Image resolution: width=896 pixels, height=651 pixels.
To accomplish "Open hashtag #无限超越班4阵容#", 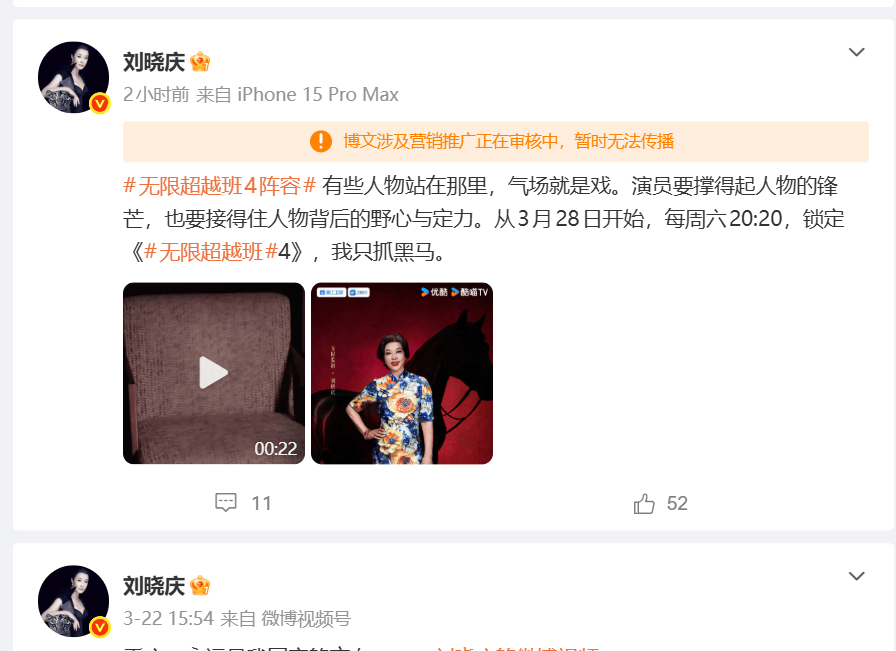I will [x=219, y=185].
